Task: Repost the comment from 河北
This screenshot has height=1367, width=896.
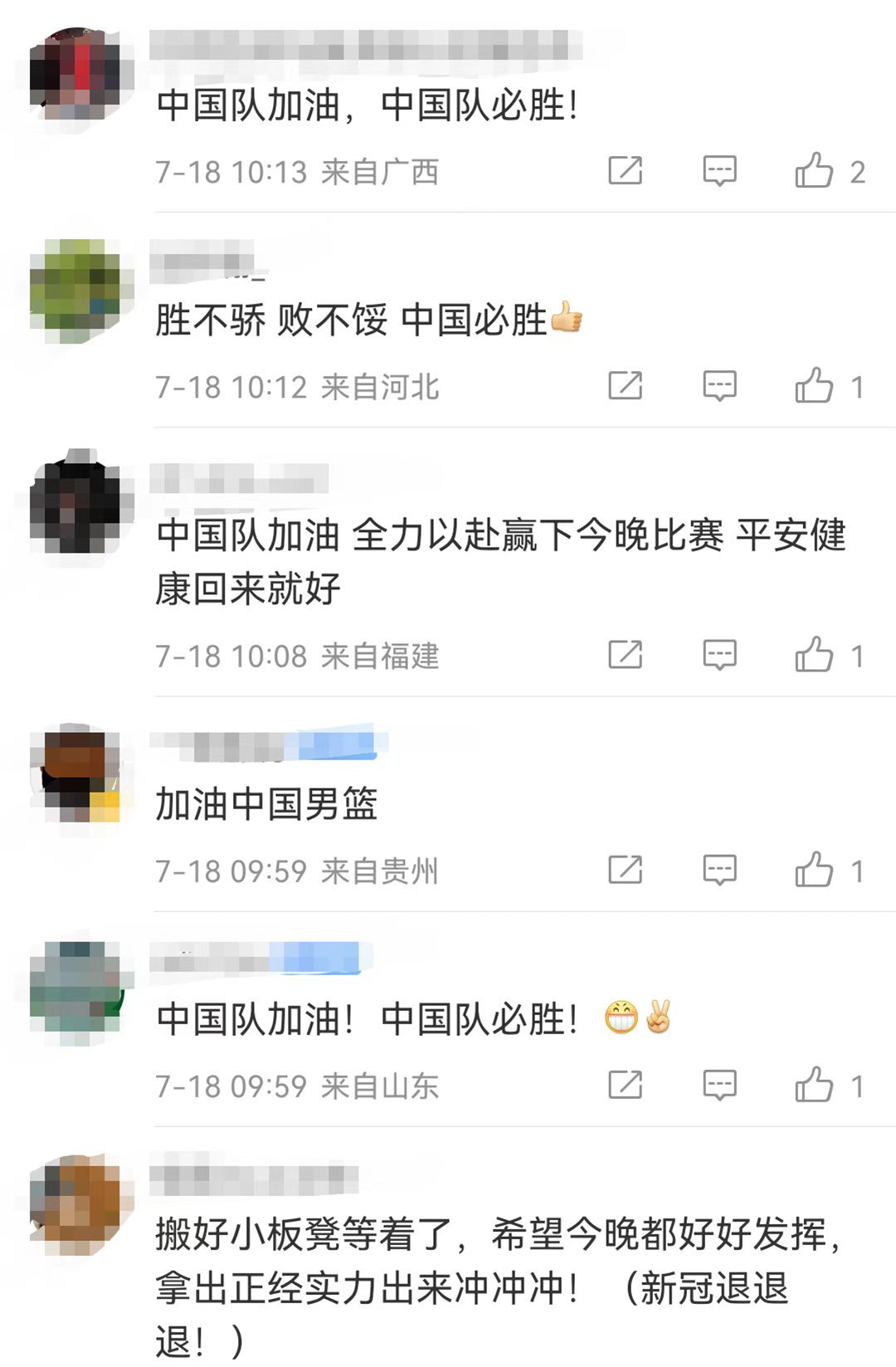Action: (625, 386)
